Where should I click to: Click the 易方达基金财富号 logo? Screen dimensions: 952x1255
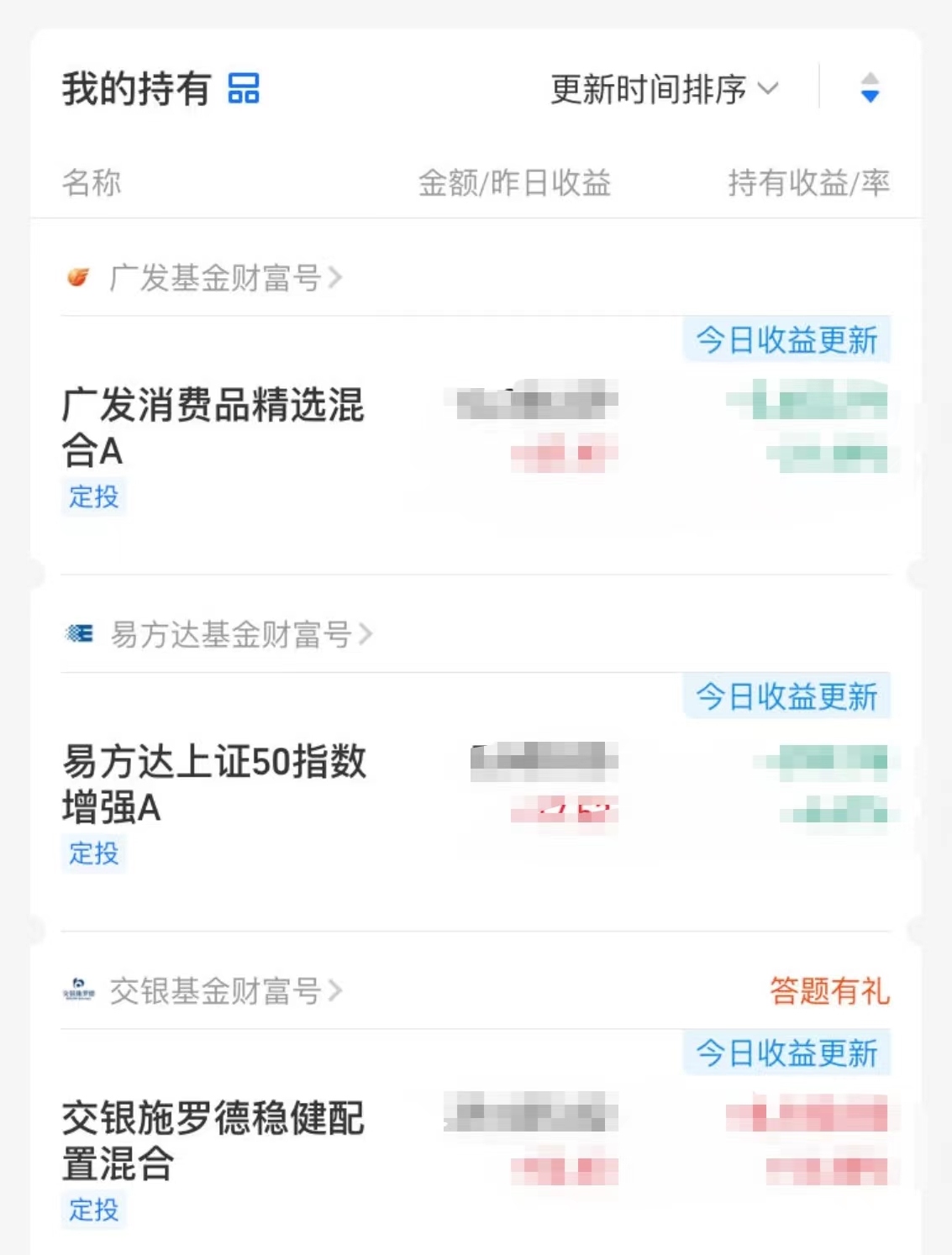pos(79,634)
